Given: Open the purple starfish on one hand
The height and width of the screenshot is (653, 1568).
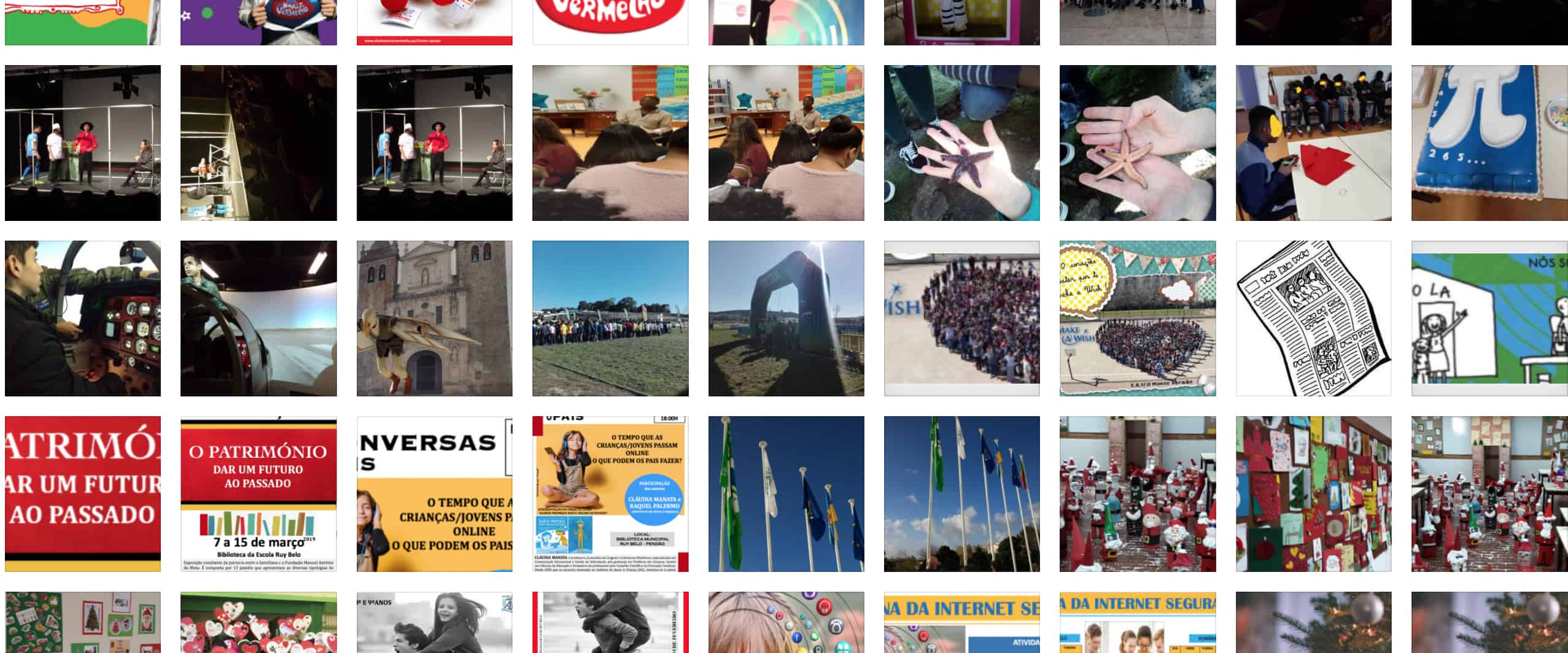Looking at the screenshot, I should click(x=961, y=143).
